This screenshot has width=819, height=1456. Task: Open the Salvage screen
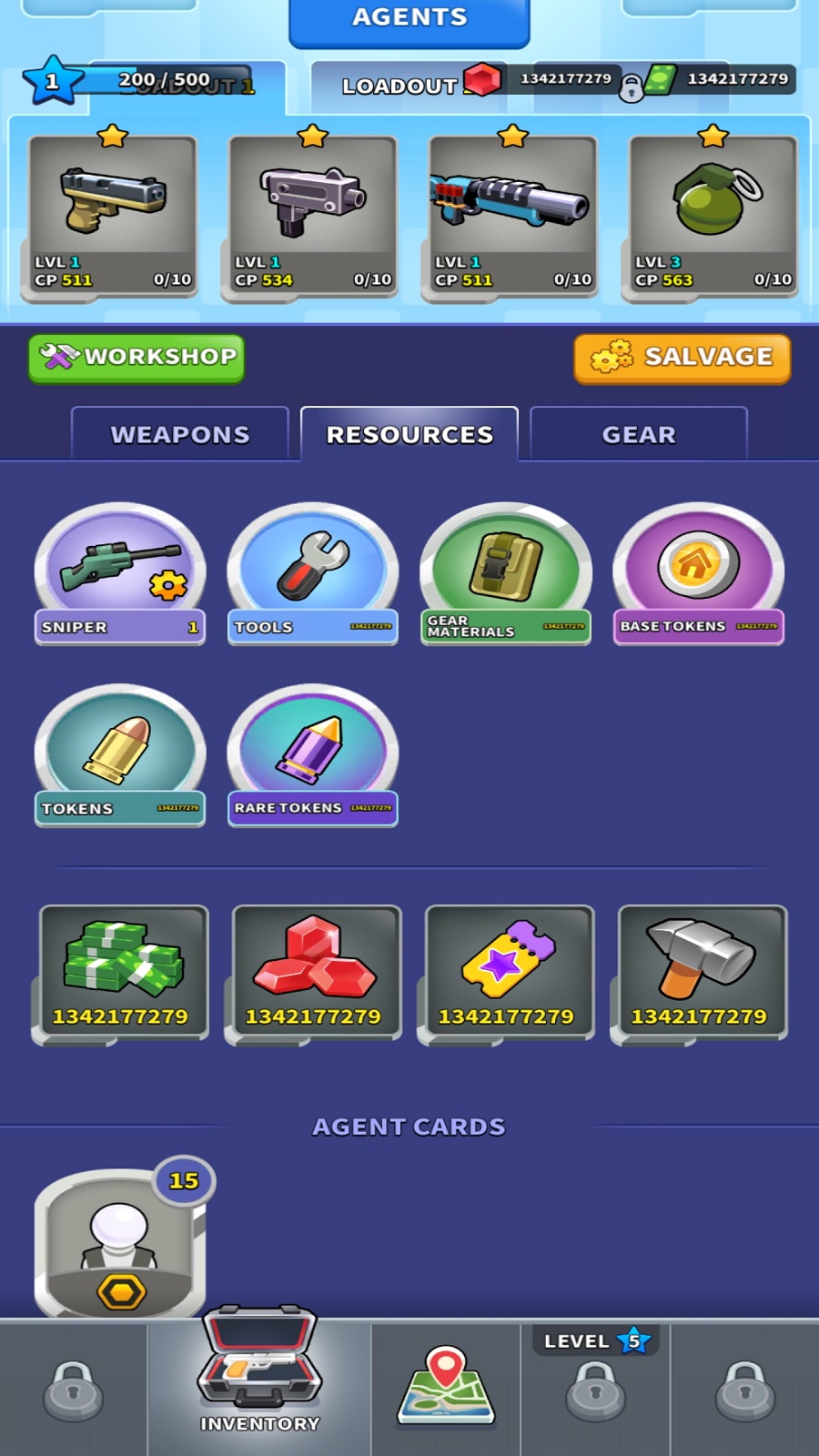(x=682, y=358)
